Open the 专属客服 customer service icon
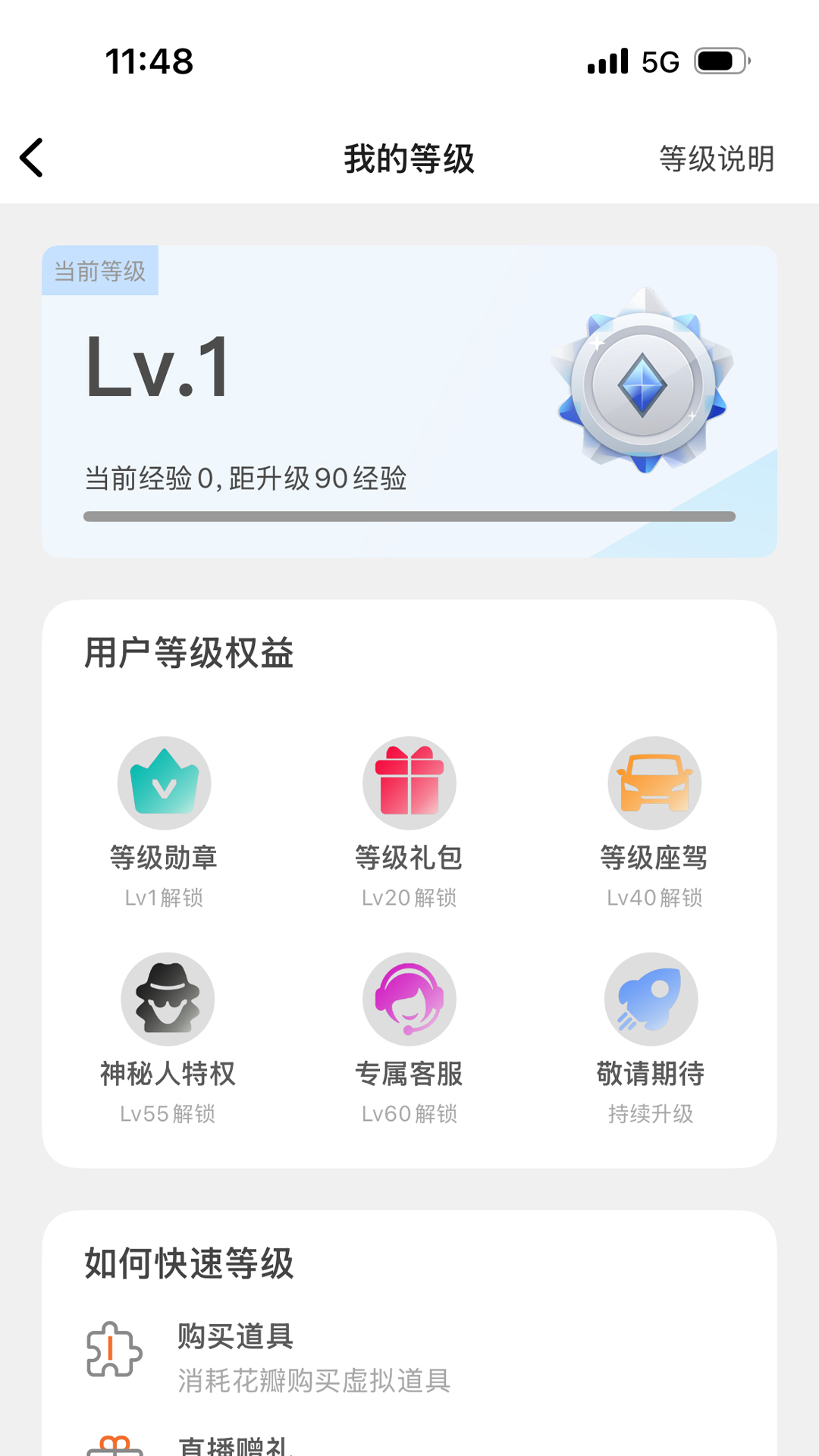Screen dimensions: 819x1456 409,998
